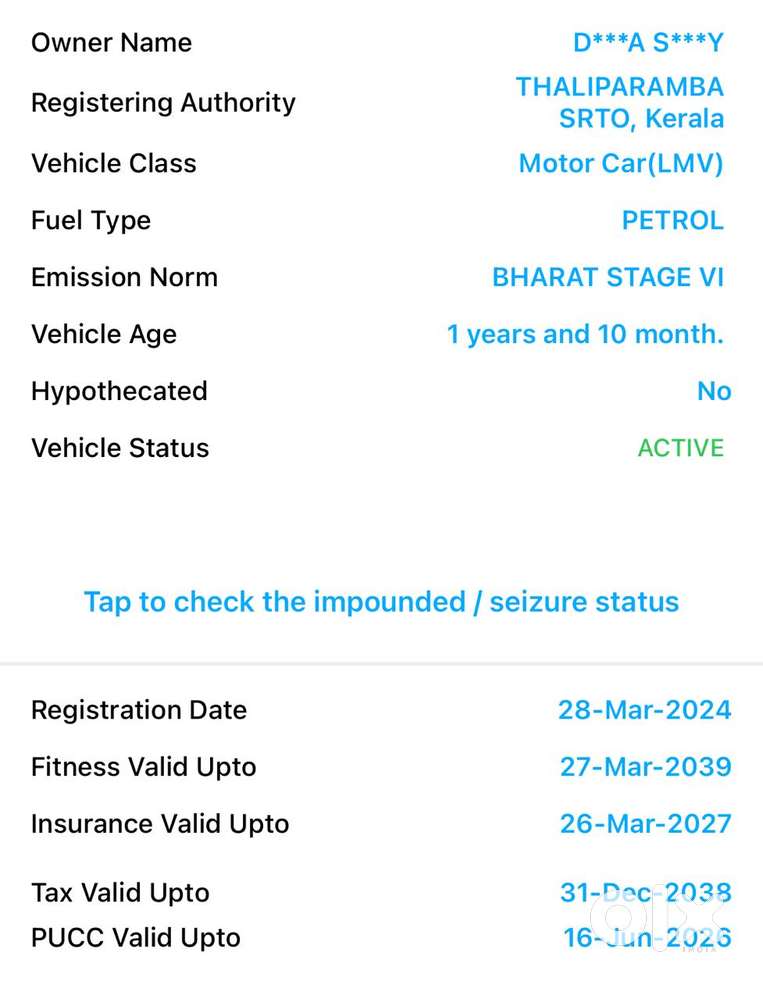The image size is (763, 1000).
Task: Click the Insurance Valid Upto label
Action: 160,824
